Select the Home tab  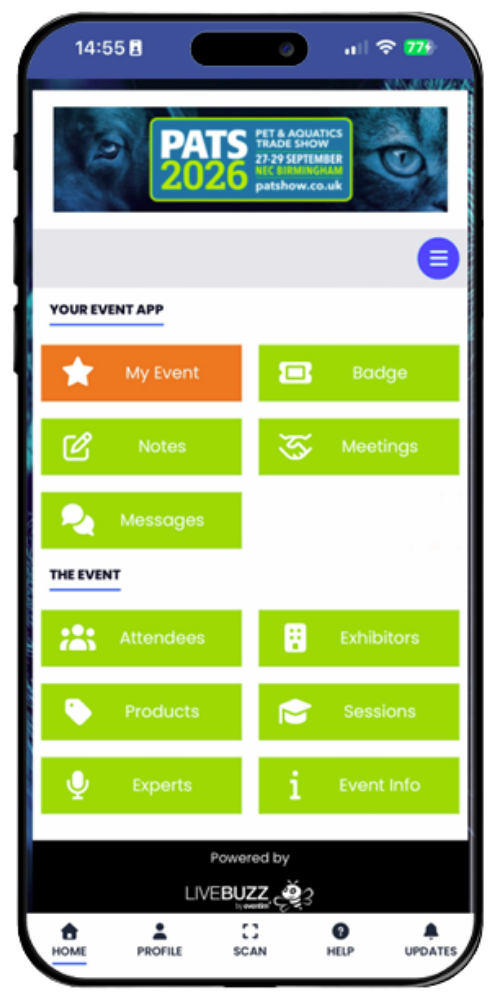(69, 940)
